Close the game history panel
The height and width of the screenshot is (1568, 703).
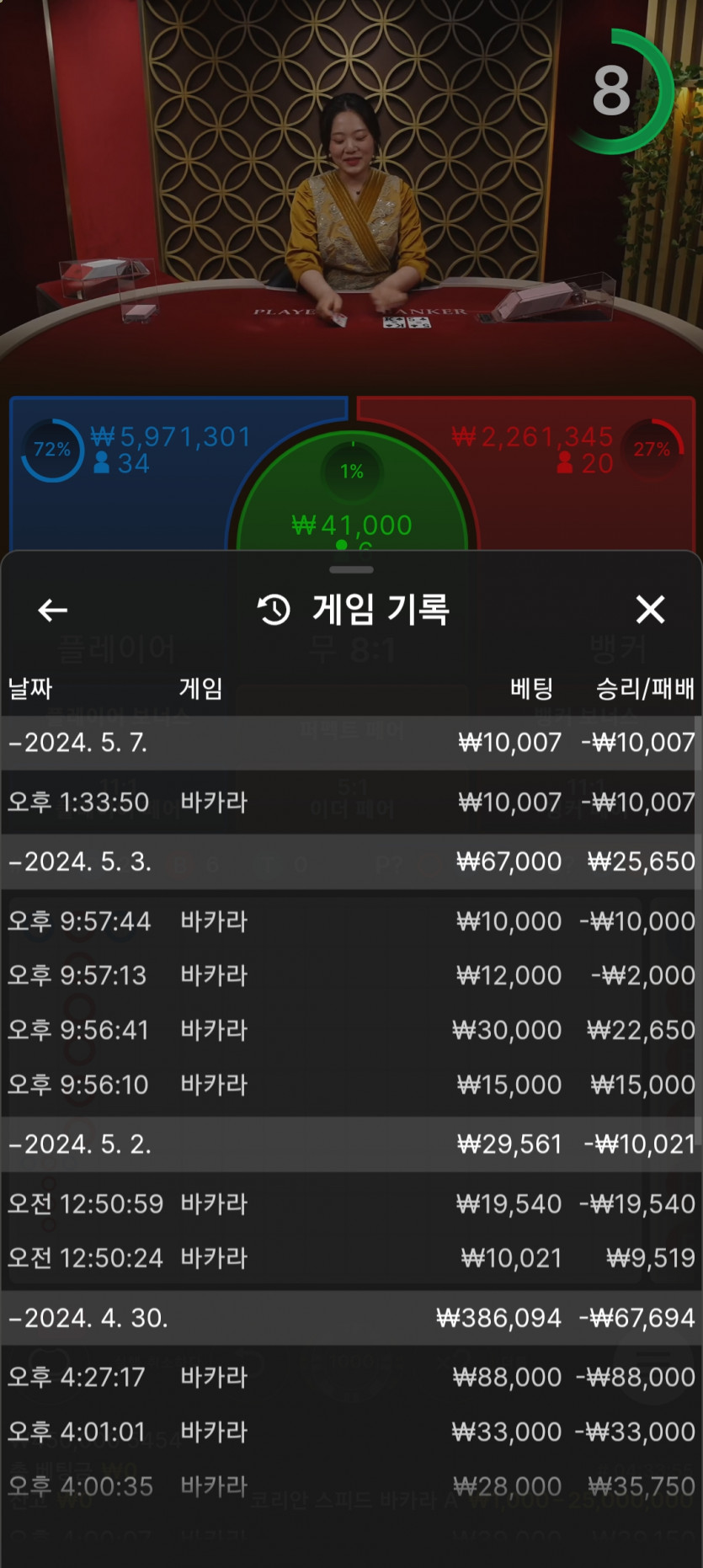click(650, 610)
